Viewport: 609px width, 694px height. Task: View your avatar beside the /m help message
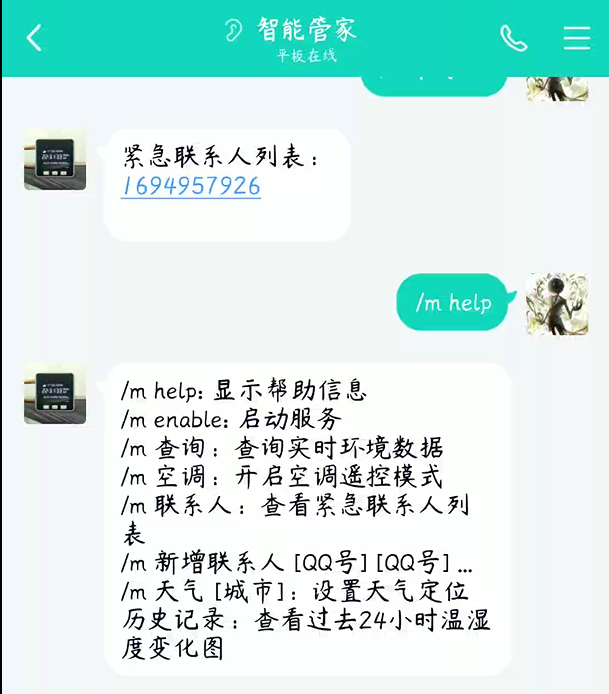(557, 303)
